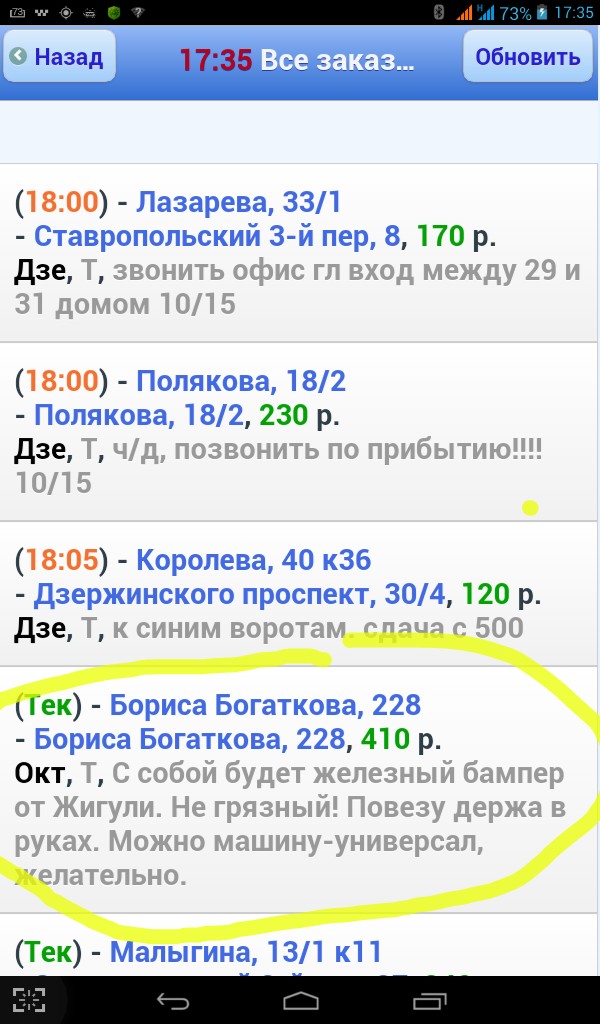Refresh orders with Обновить

point(528,56)
